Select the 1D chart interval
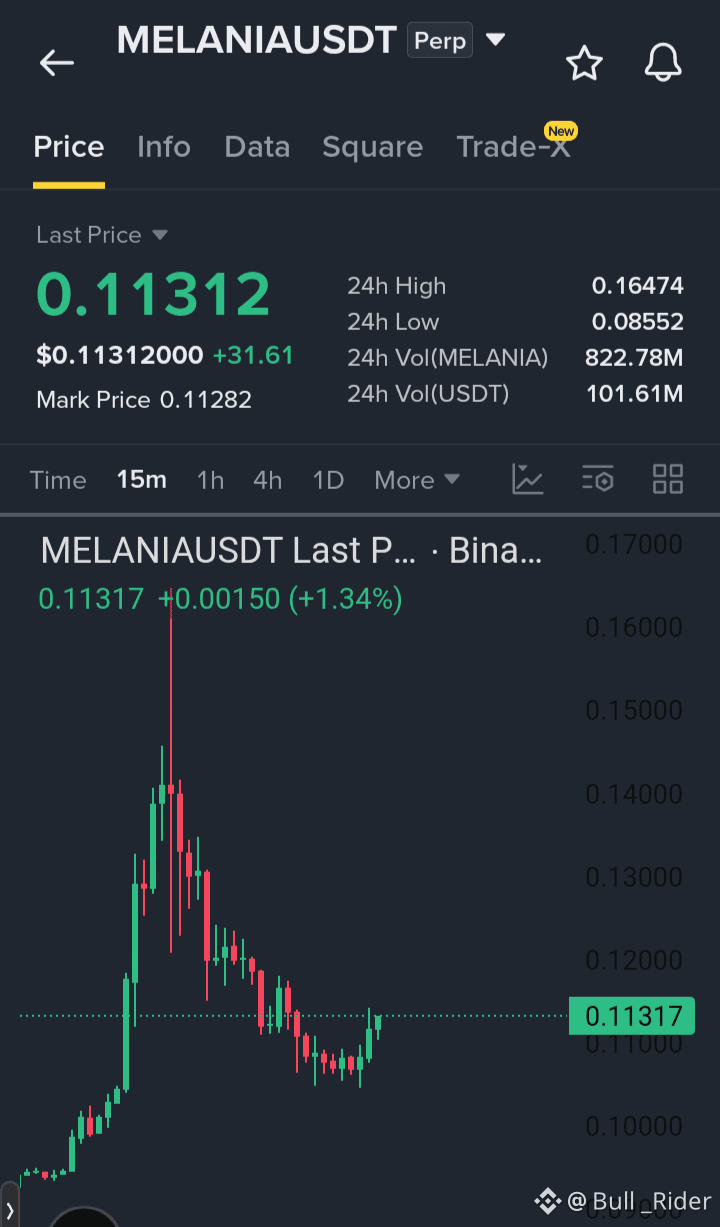Screen dimensions: 720x1227 coord(328,480)
